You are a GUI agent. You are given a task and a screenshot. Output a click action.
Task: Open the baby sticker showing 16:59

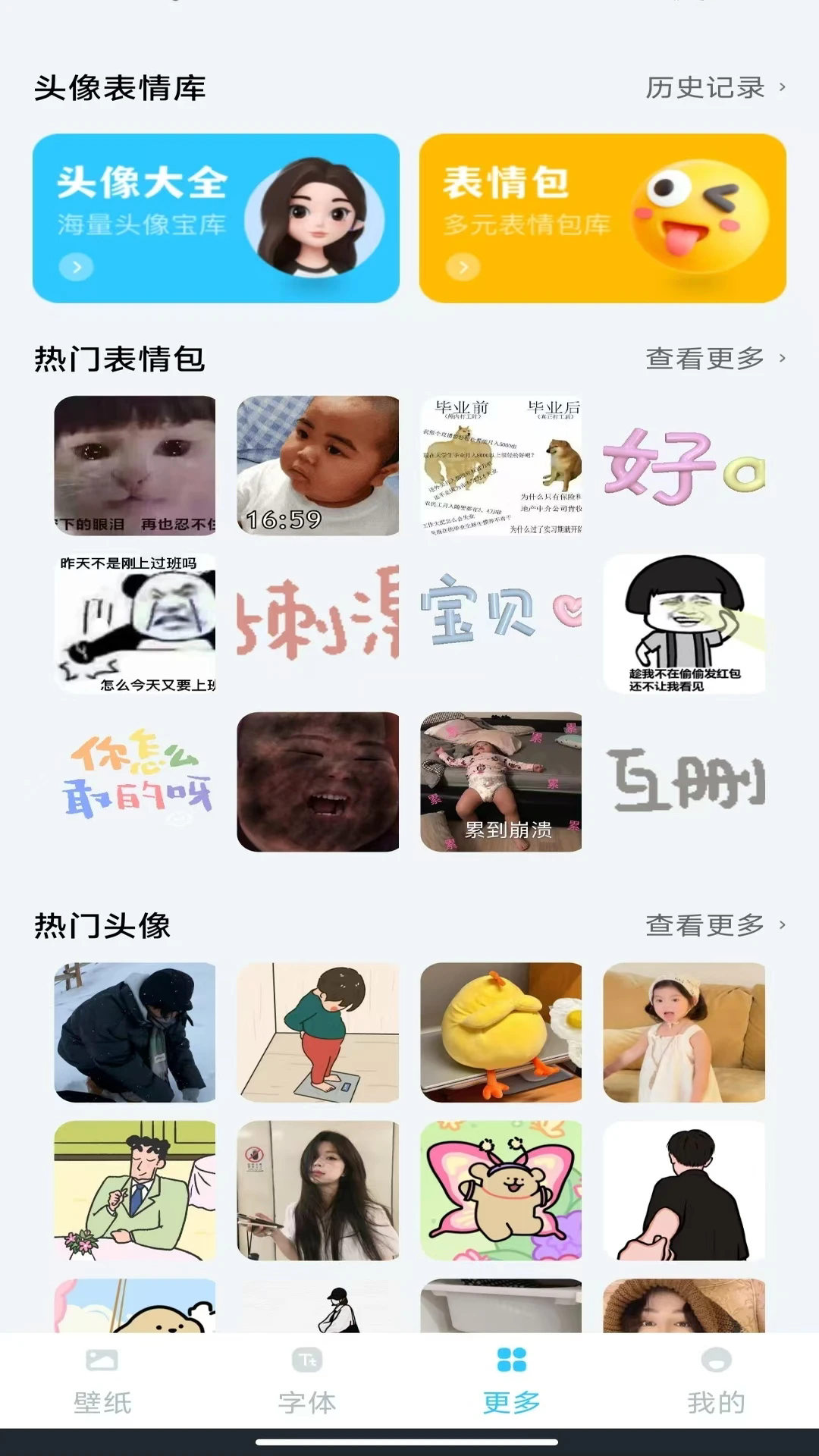coord(318,466)
